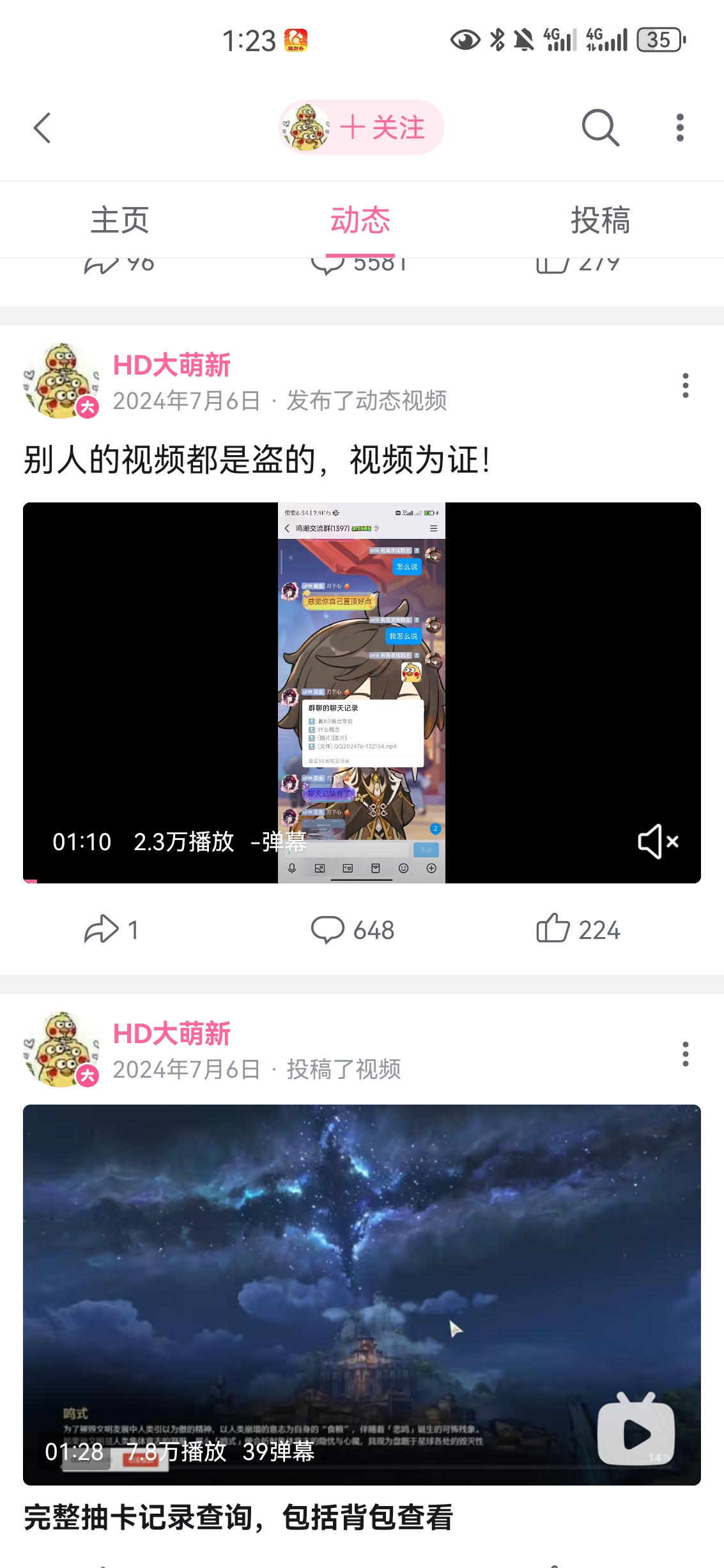Unmute the inline playing video
This screenshot has height=1568, width=724.
(658, 841)
